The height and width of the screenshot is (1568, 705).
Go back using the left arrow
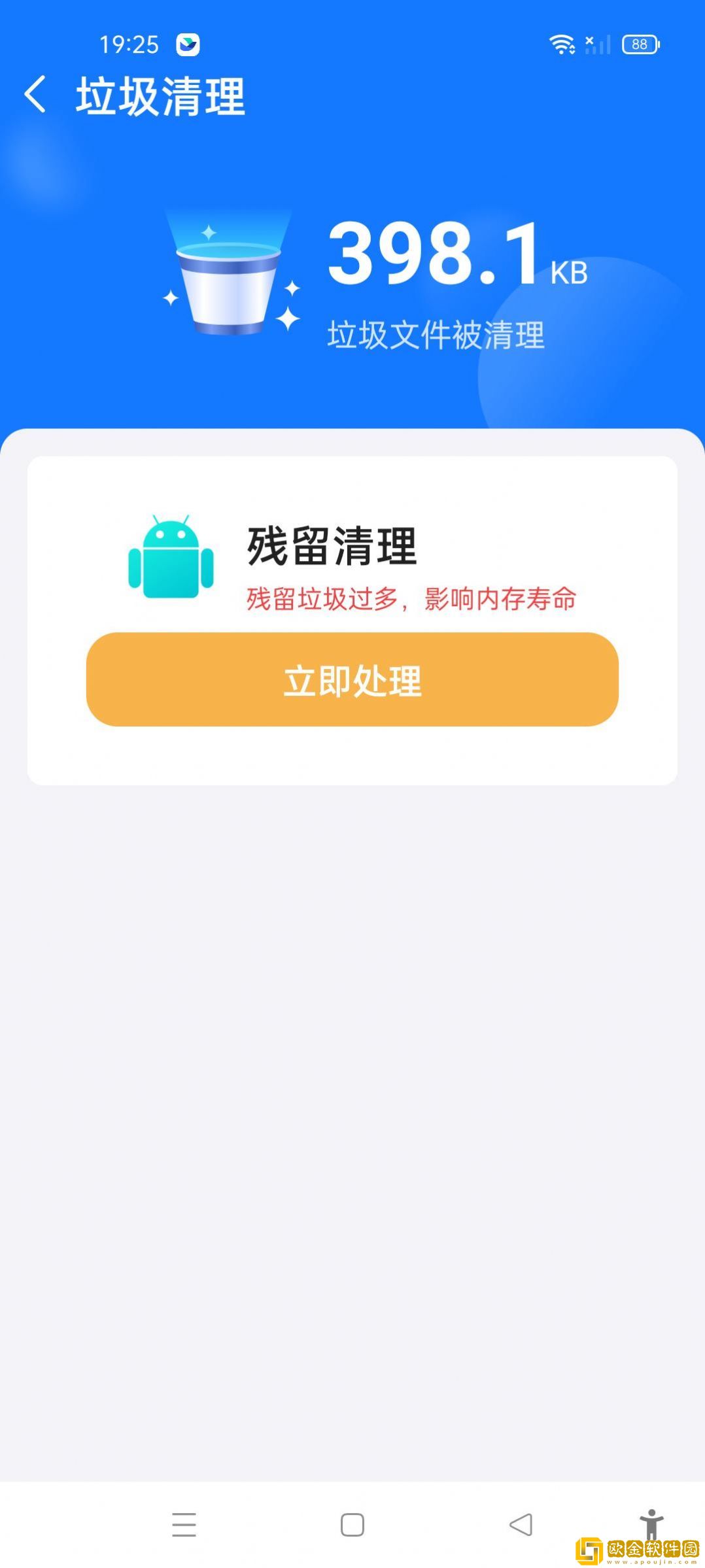click(x=35, y=94)
